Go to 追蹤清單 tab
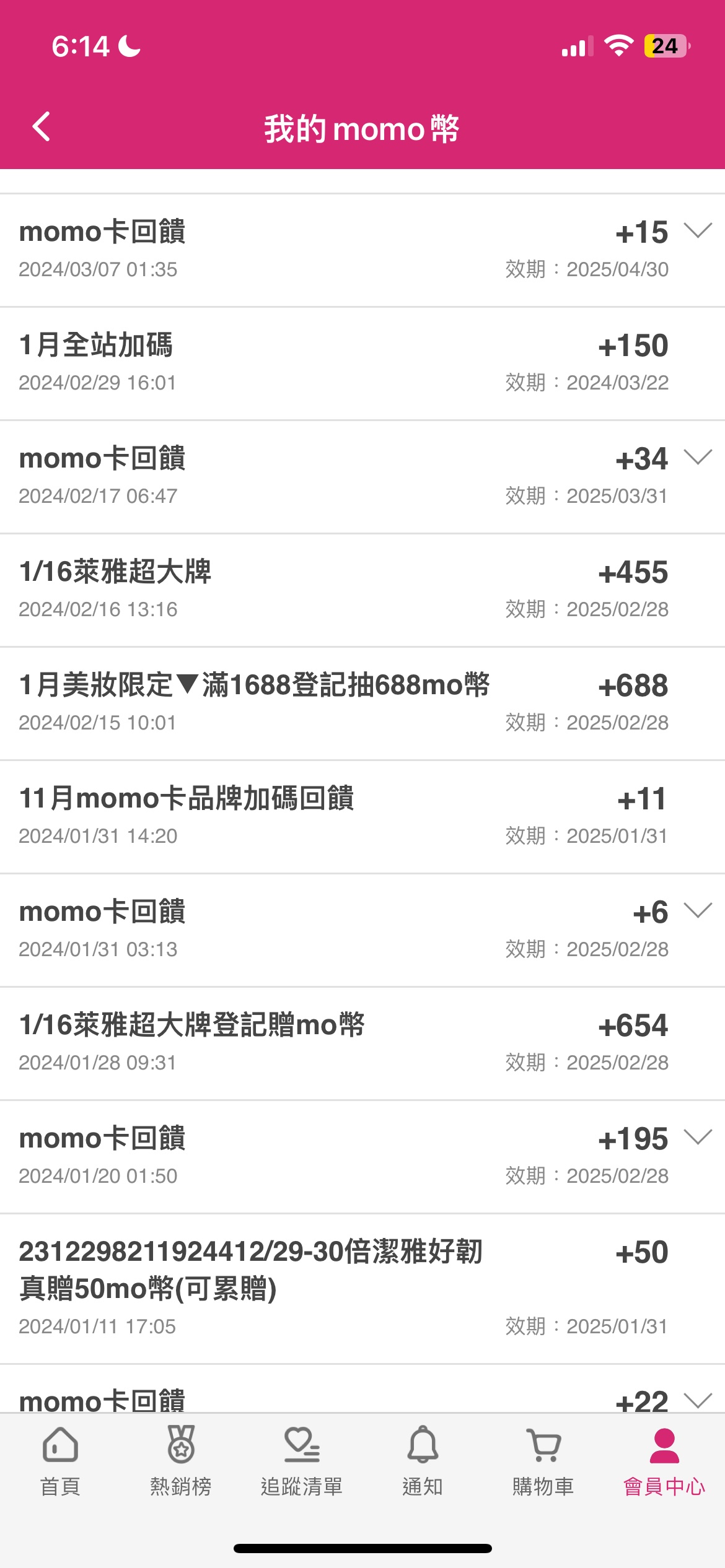This screenshot has width=725, height=1568. tap(302, 1461)
